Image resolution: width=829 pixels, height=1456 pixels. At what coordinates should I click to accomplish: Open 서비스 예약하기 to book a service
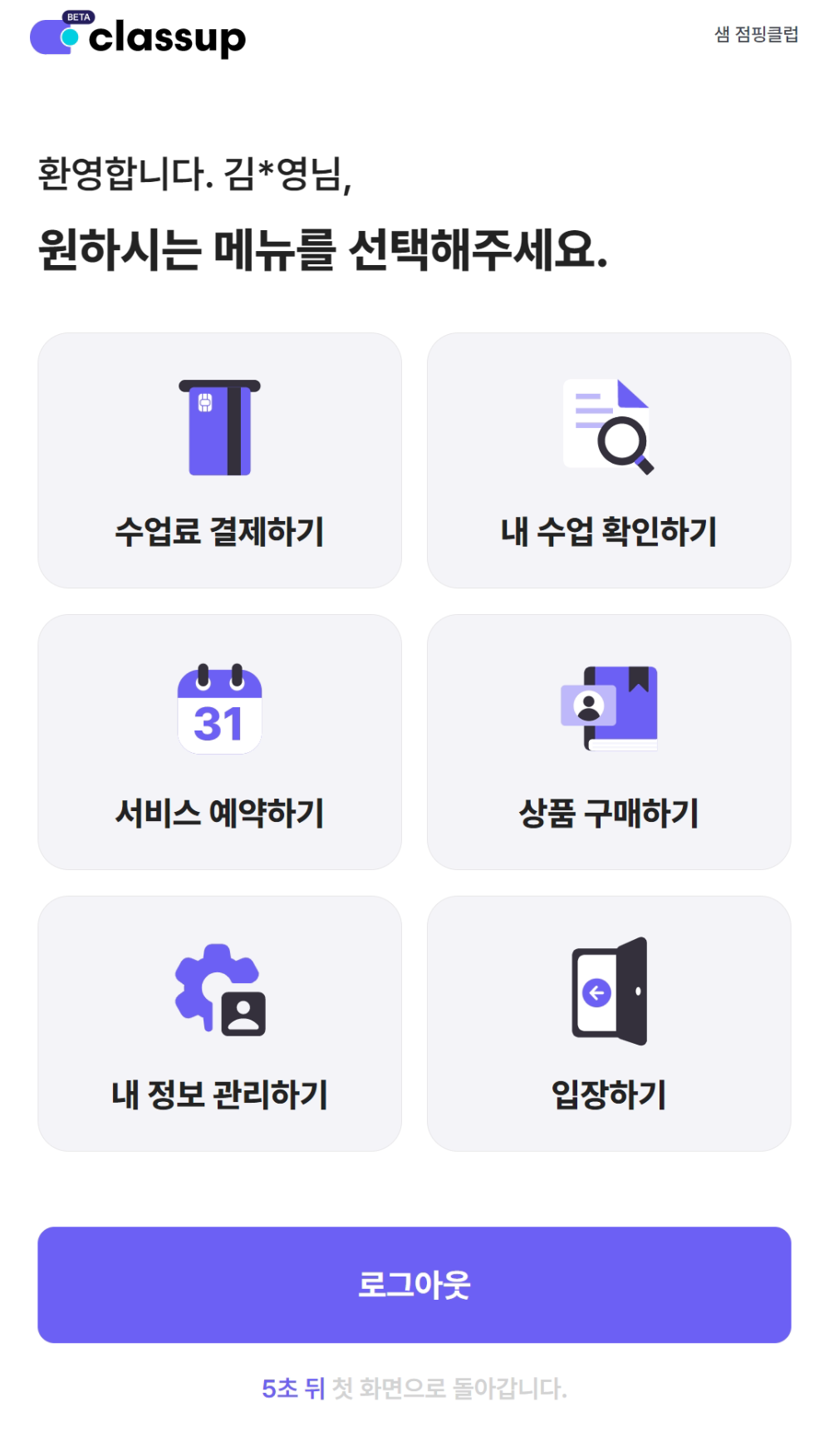tap(219, 742)
